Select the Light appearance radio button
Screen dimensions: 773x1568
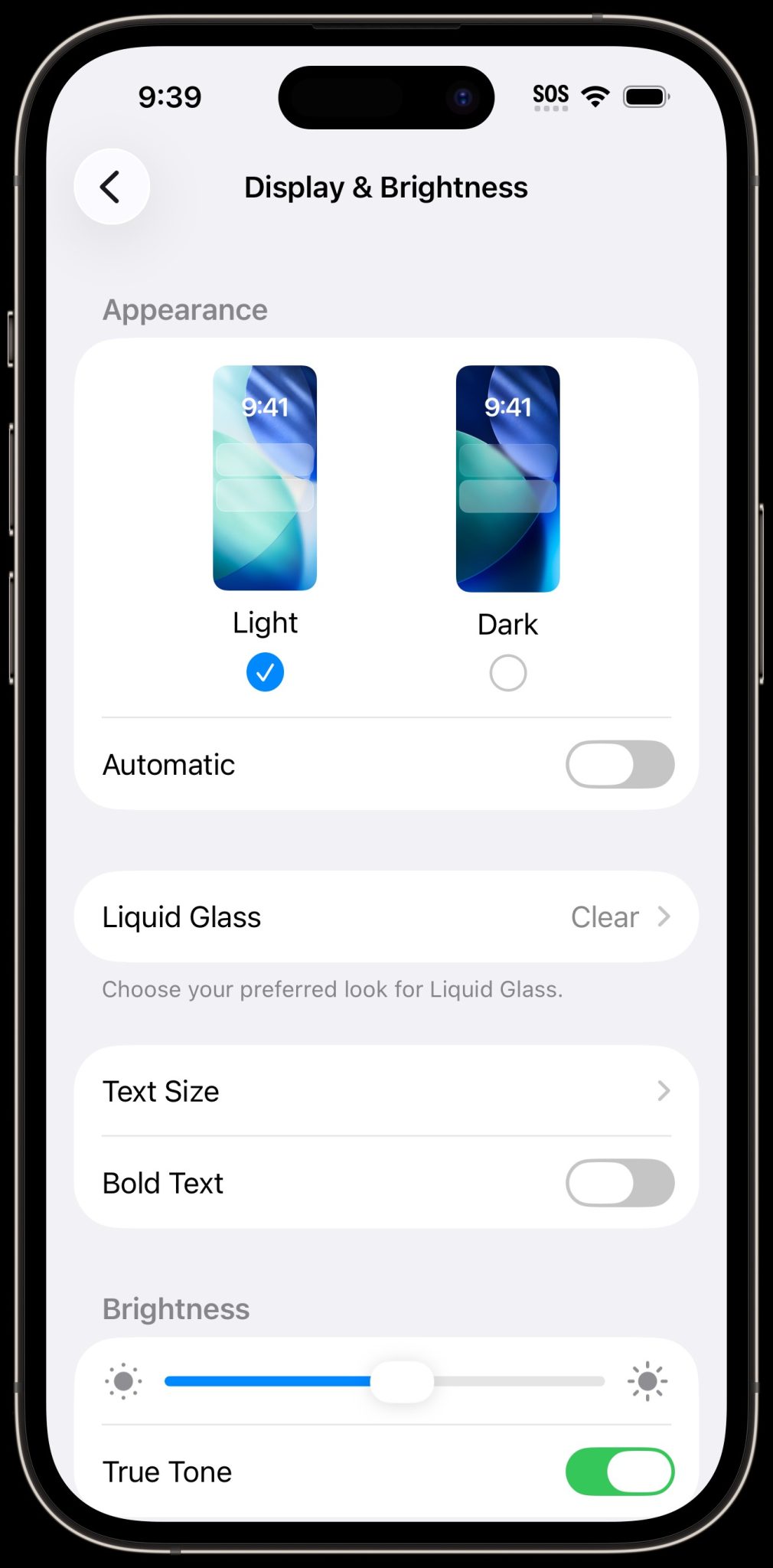pos(265,672)
